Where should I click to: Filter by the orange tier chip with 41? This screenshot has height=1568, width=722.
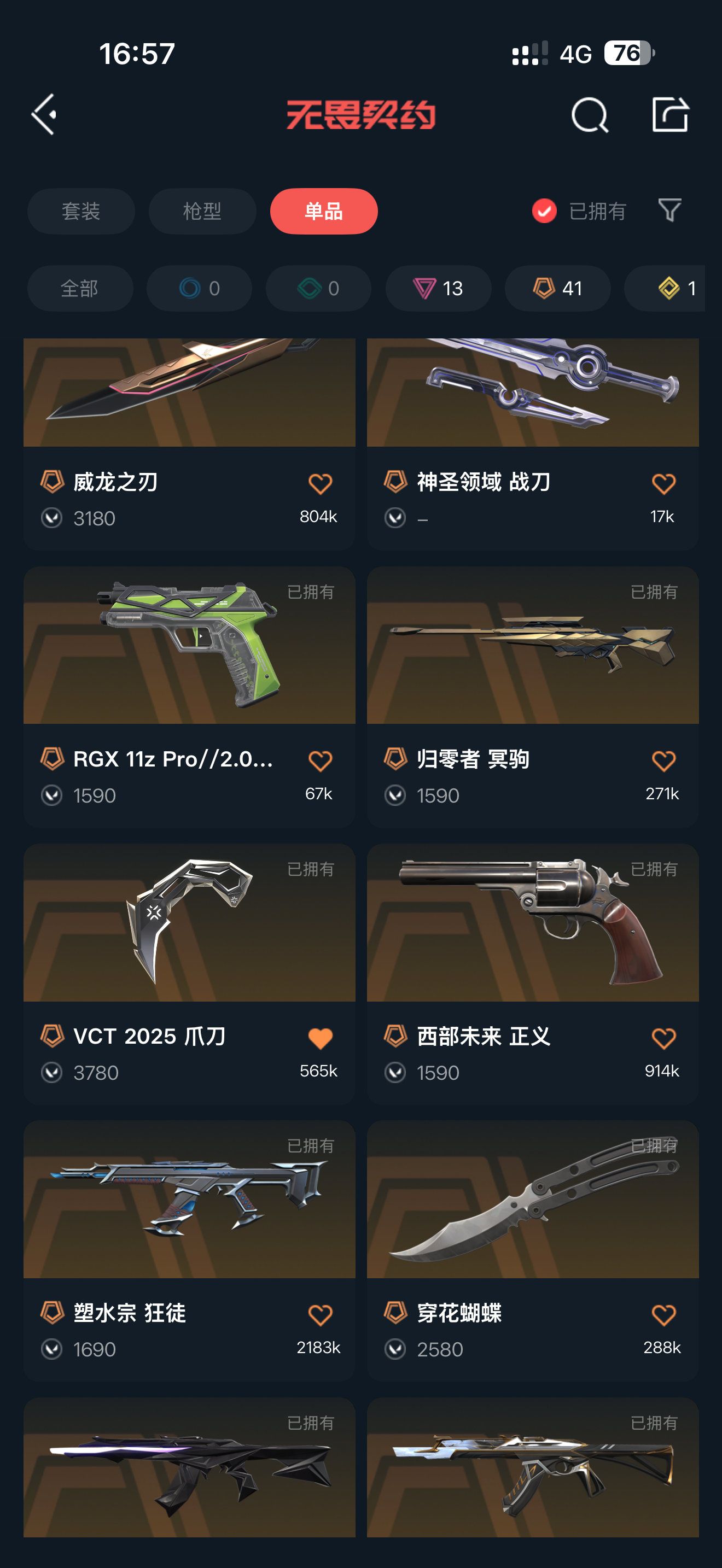(557, 288)
